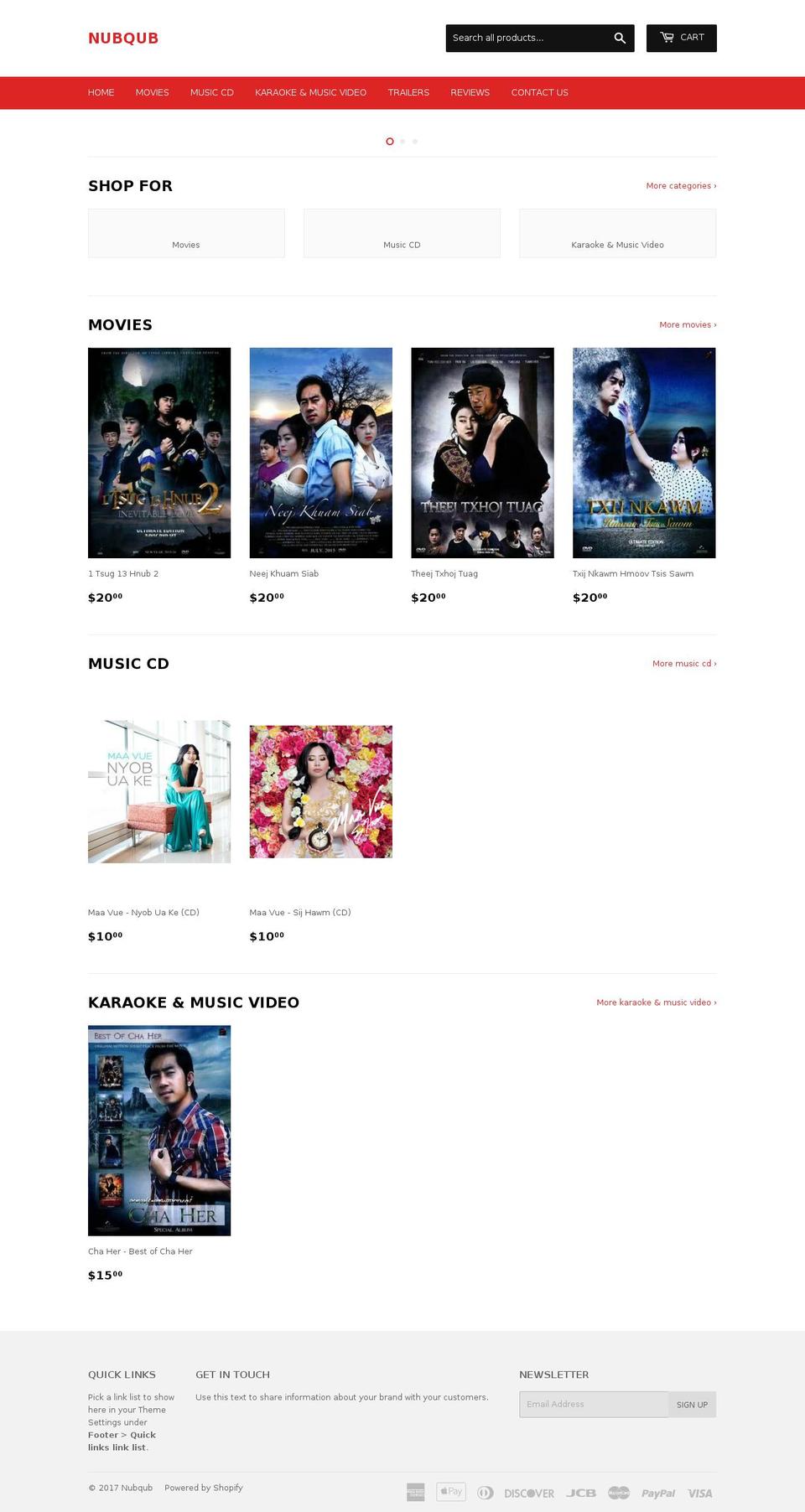Open the Neej Khuam Siab product
805x1512 pixels.
(320, 453)
